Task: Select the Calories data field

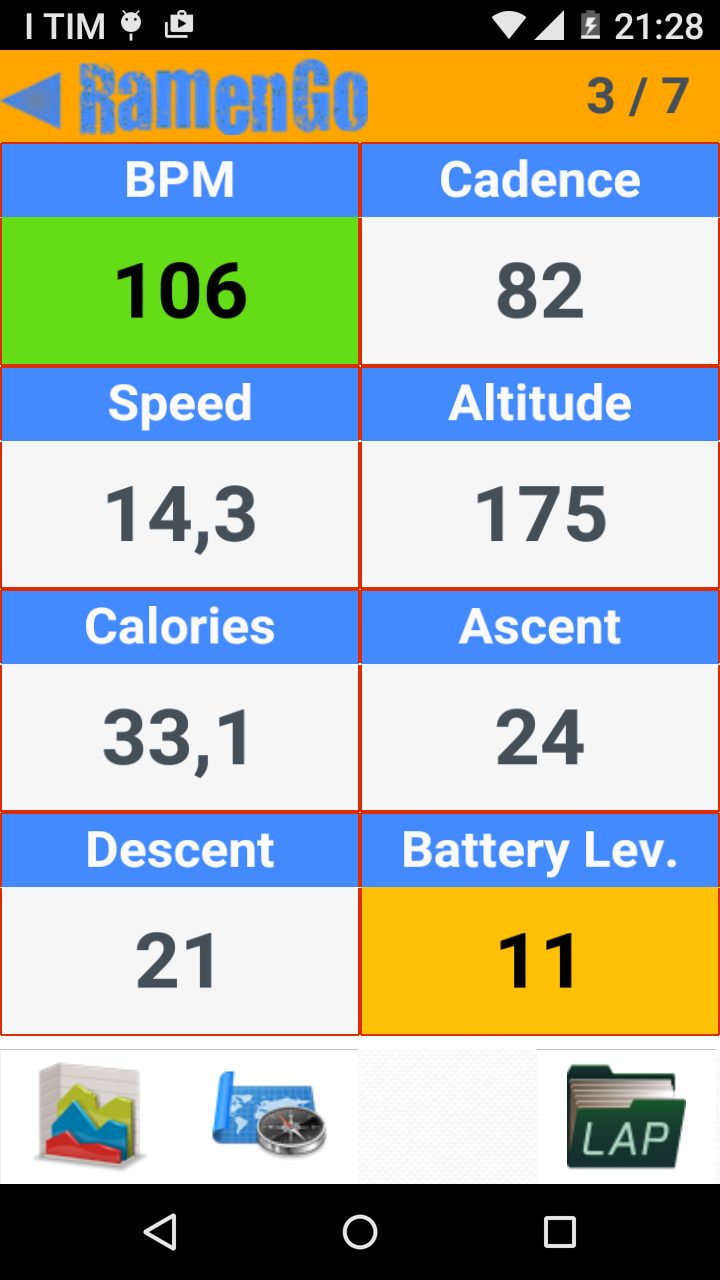Action: [180, 700]
